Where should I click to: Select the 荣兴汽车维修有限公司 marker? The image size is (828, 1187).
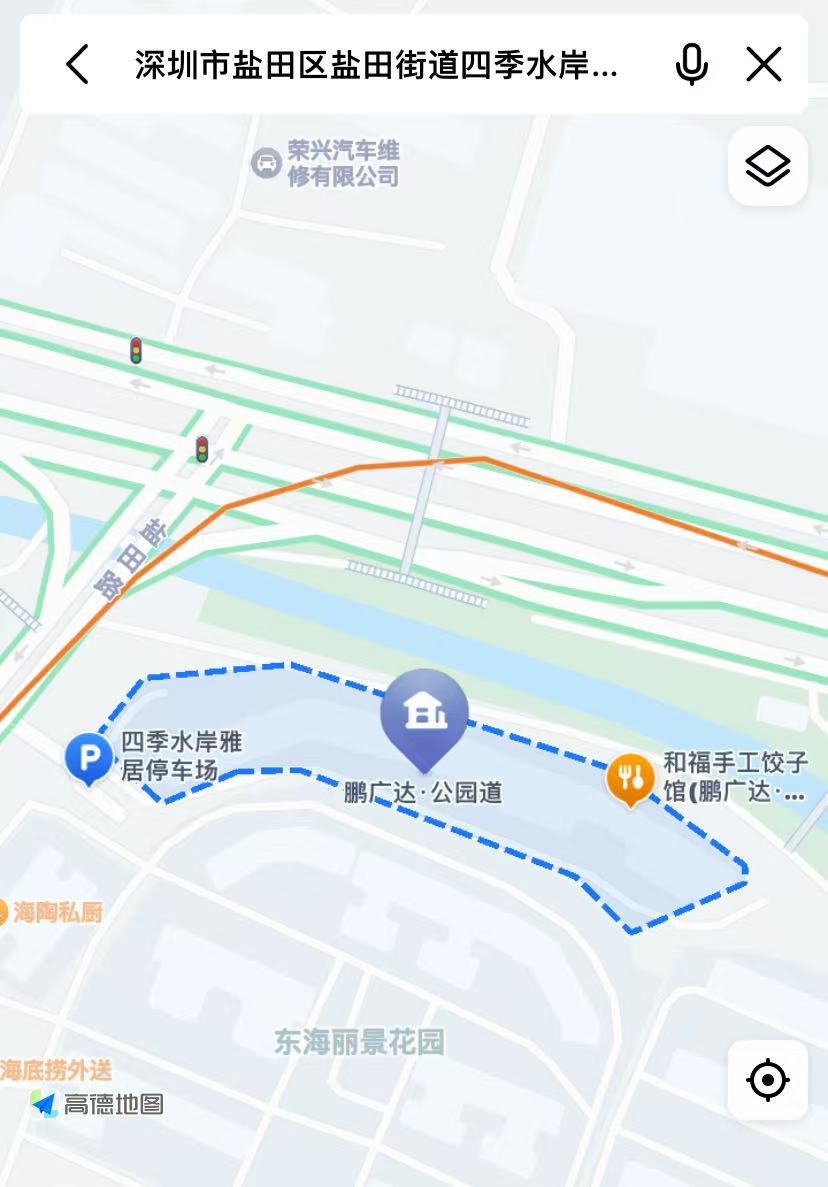pos(266,163)
